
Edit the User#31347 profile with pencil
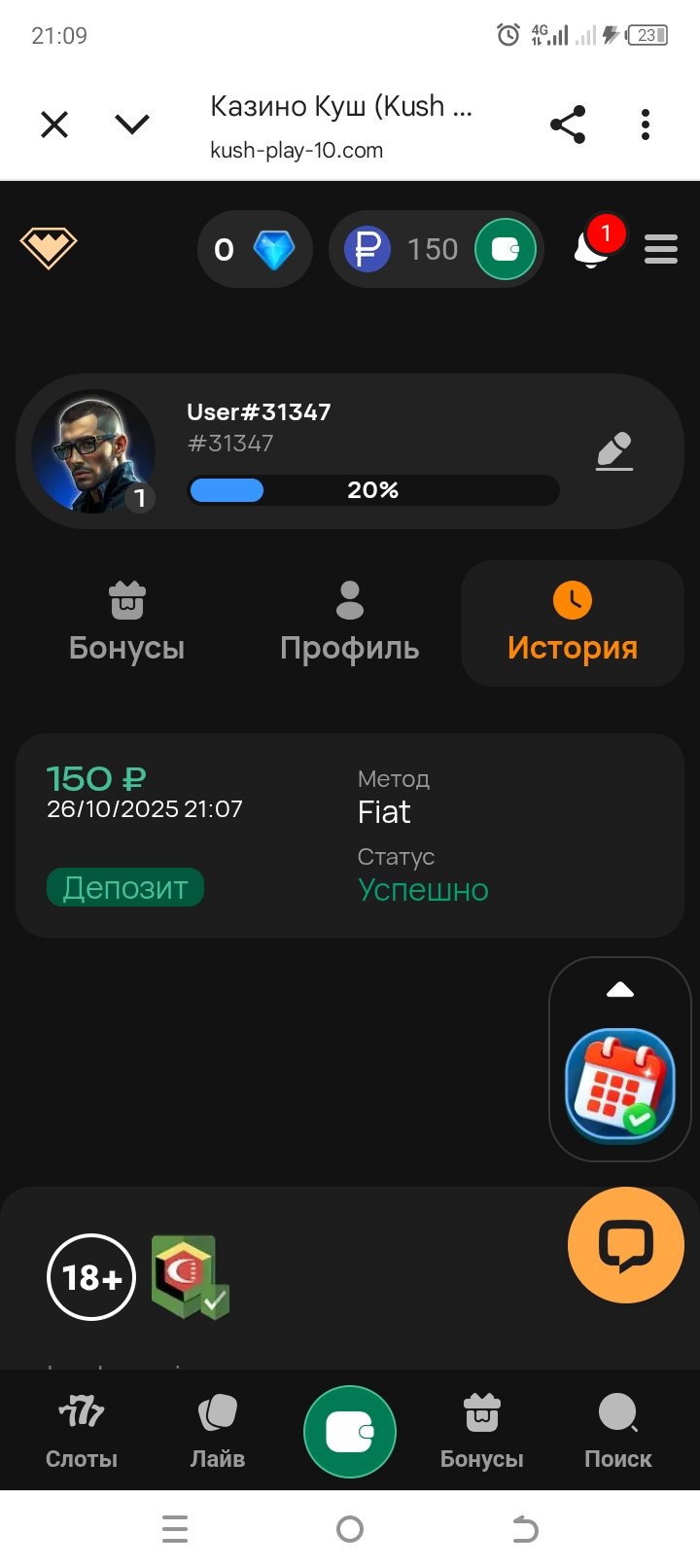pos(614,451)
